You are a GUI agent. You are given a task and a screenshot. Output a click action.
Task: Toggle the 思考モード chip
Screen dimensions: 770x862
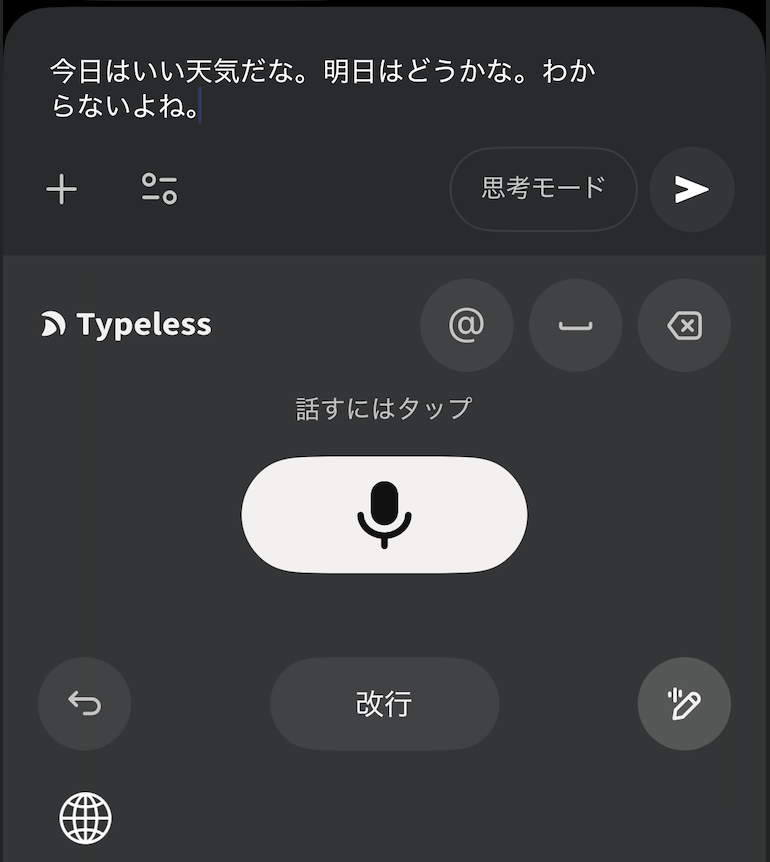tap(543, 189)
